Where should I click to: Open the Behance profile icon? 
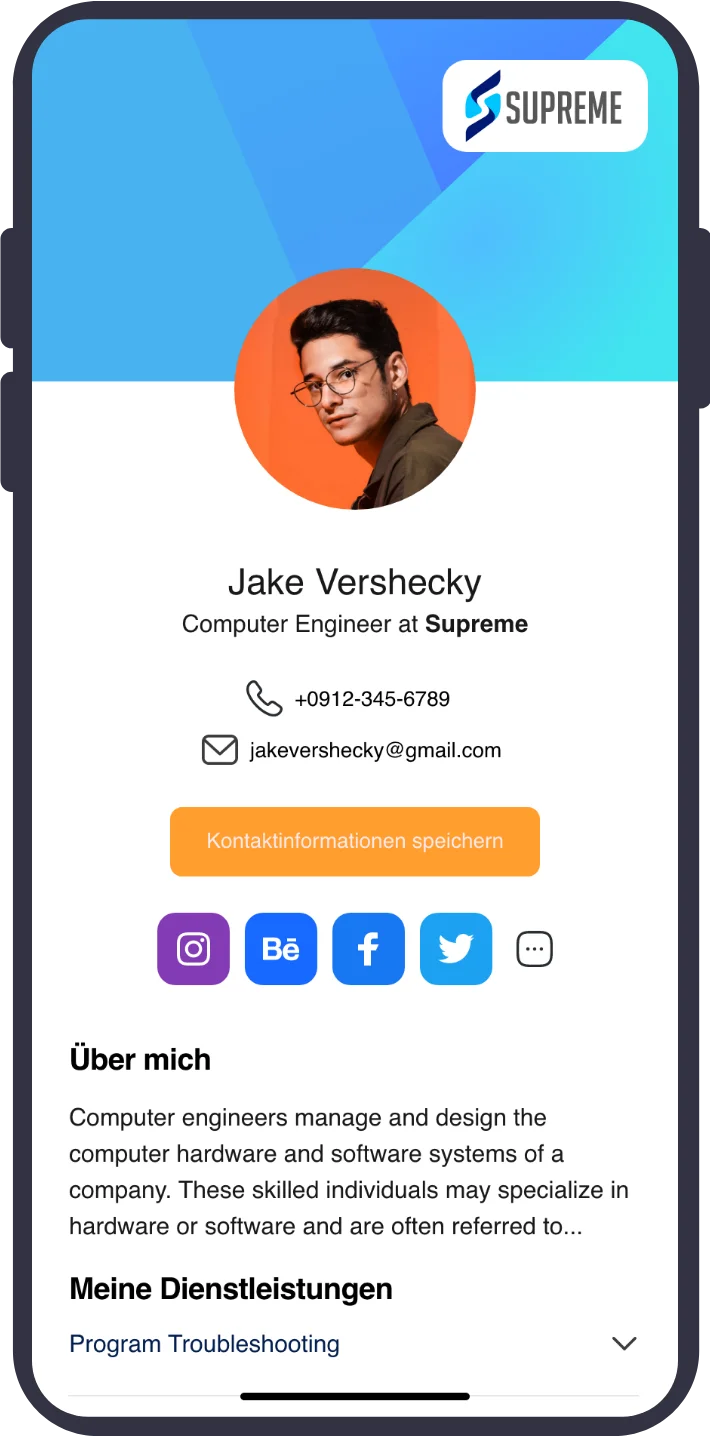point(281,949)
